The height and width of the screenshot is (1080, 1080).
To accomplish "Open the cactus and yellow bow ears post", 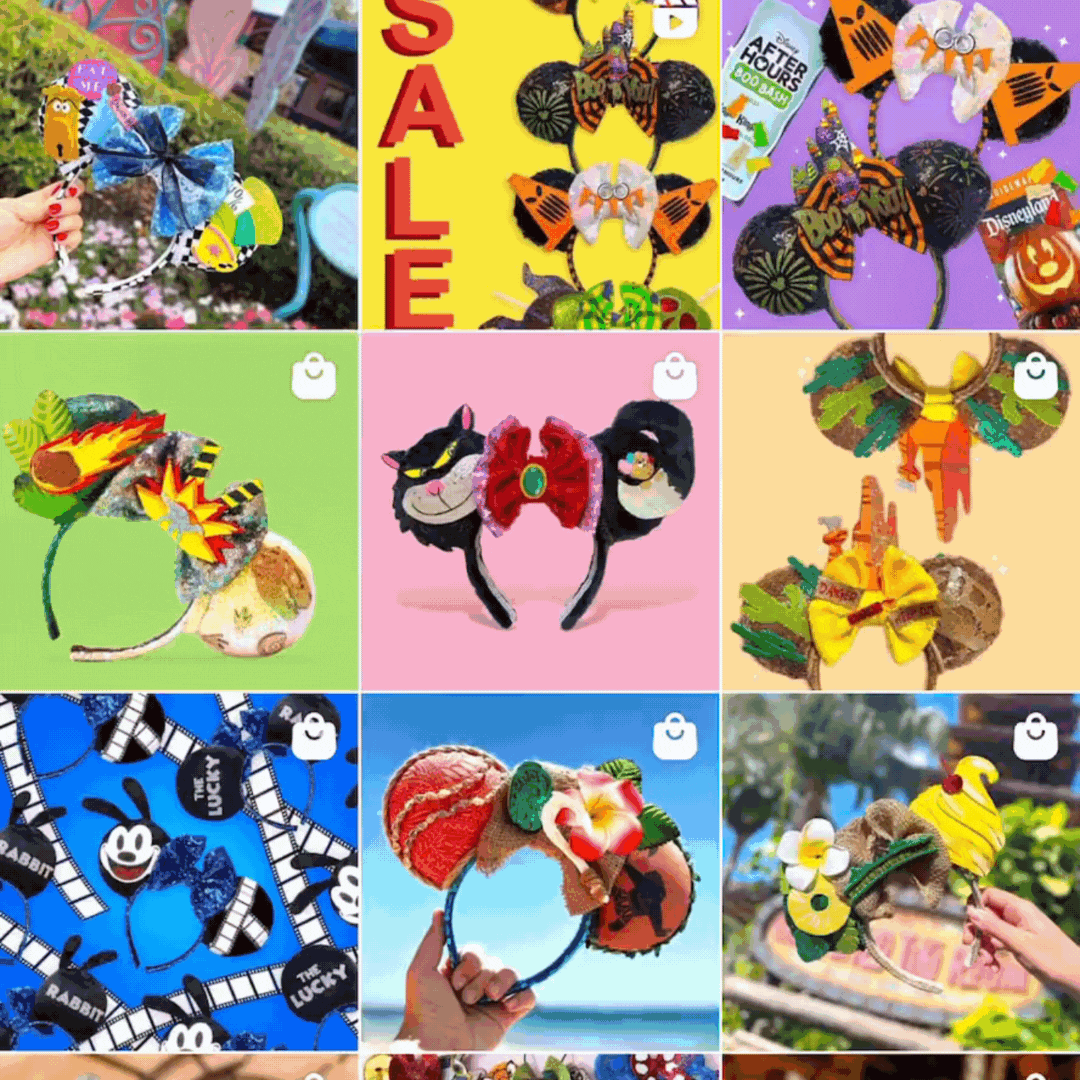I will [900, 510].
